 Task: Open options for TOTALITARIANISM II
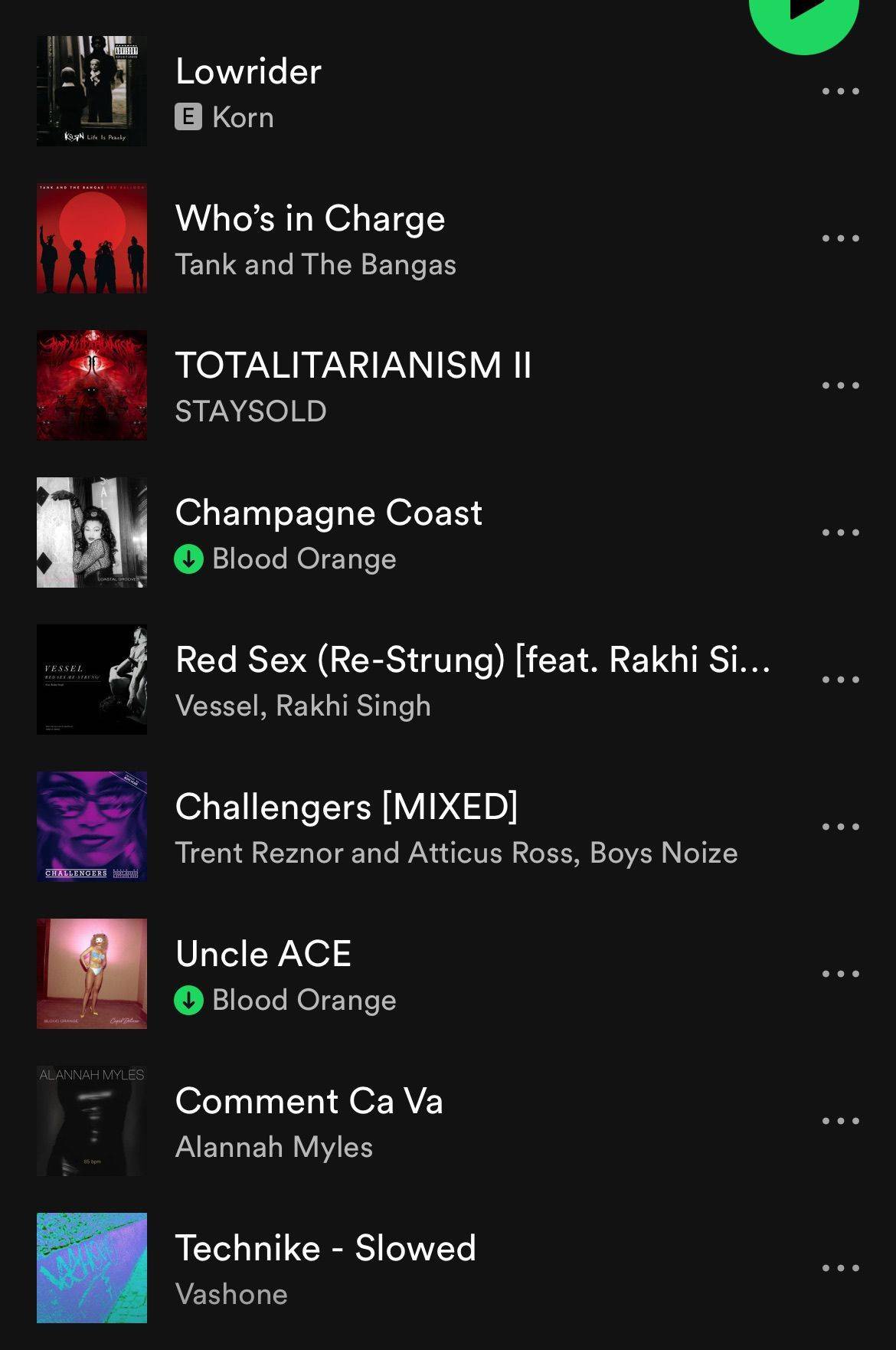coord(840,385)
